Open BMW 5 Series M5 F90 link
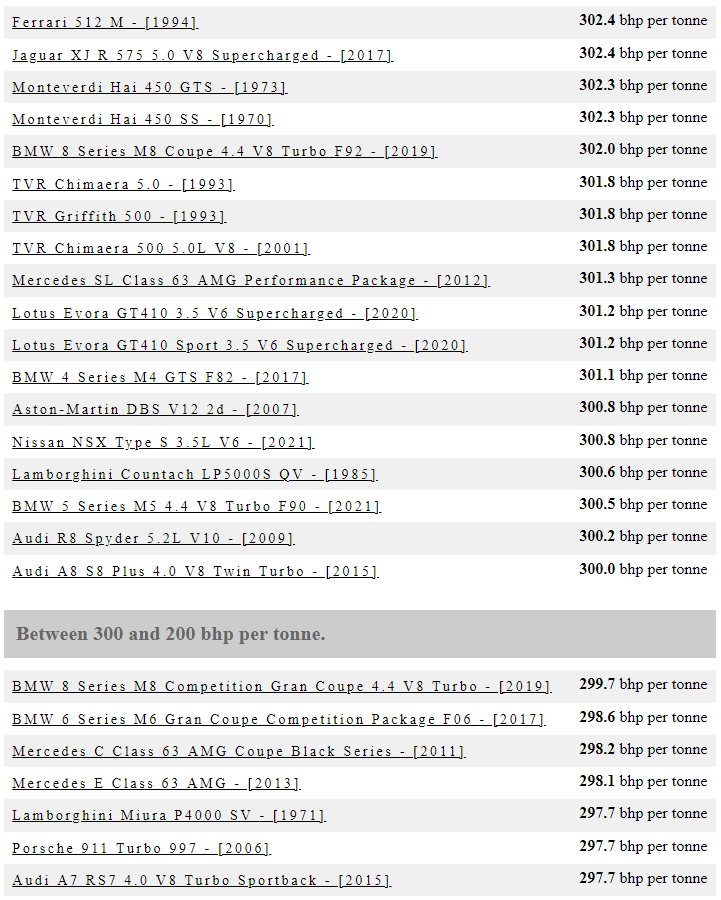This screenshot has width=721, height=900. 196,506
